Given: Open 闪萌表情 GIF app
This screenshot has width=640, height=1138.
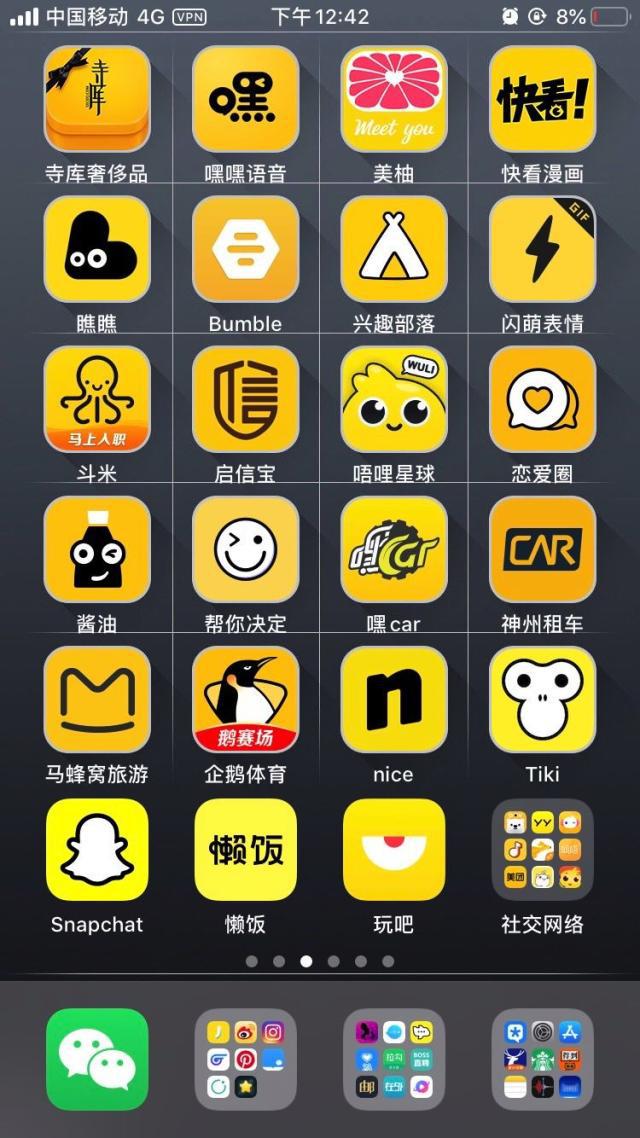Looking at the screenshot, I should pyautogui.click(x=543, y=249).
